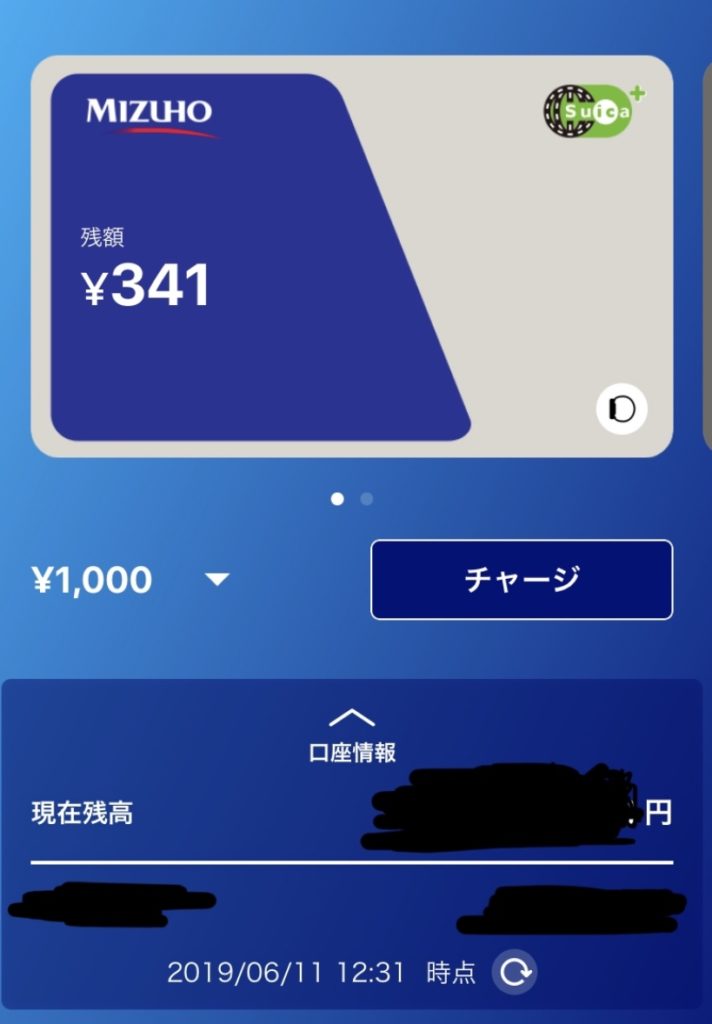Tap the チャージ button

pyautogui.click(x=521, y=580)
